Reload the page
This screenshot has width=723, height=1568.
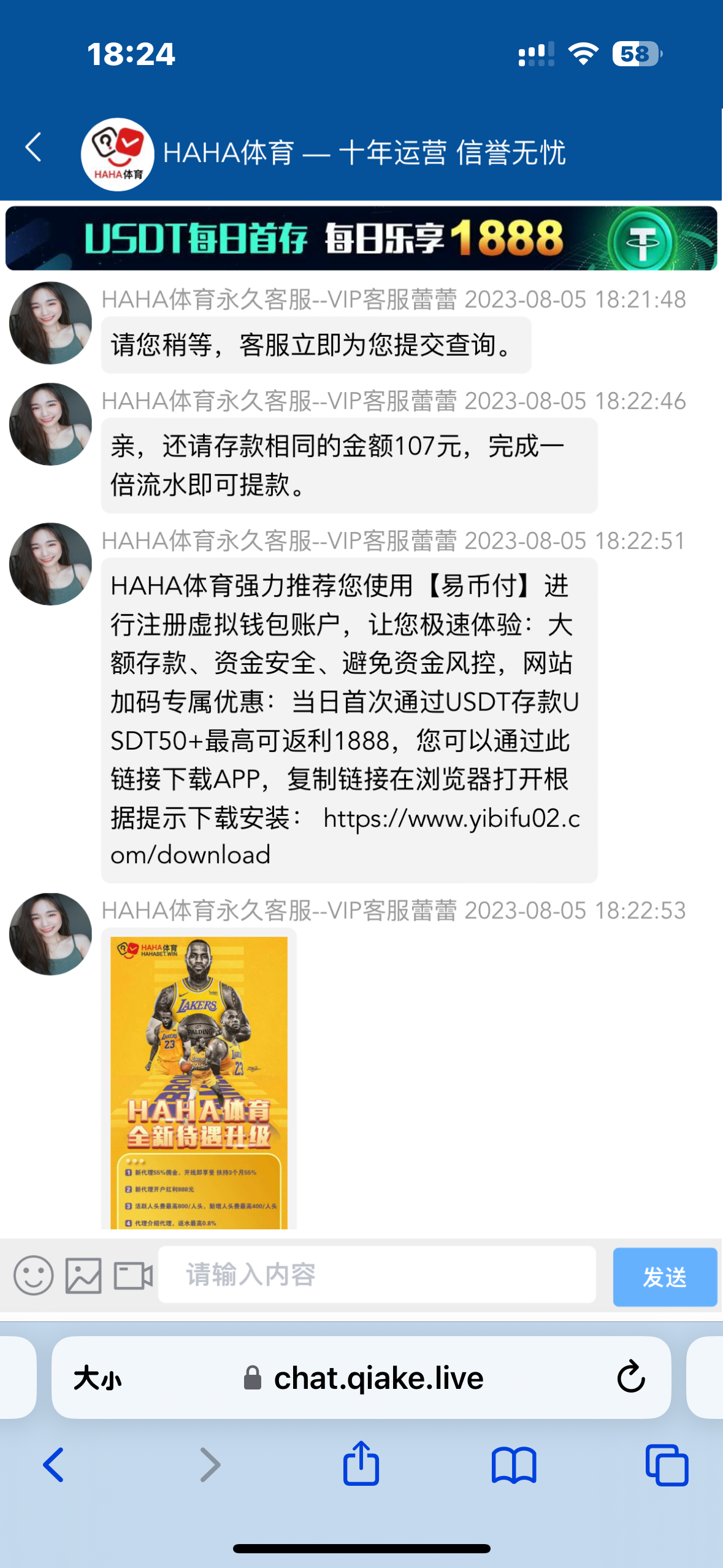(x=630, y=1377)
